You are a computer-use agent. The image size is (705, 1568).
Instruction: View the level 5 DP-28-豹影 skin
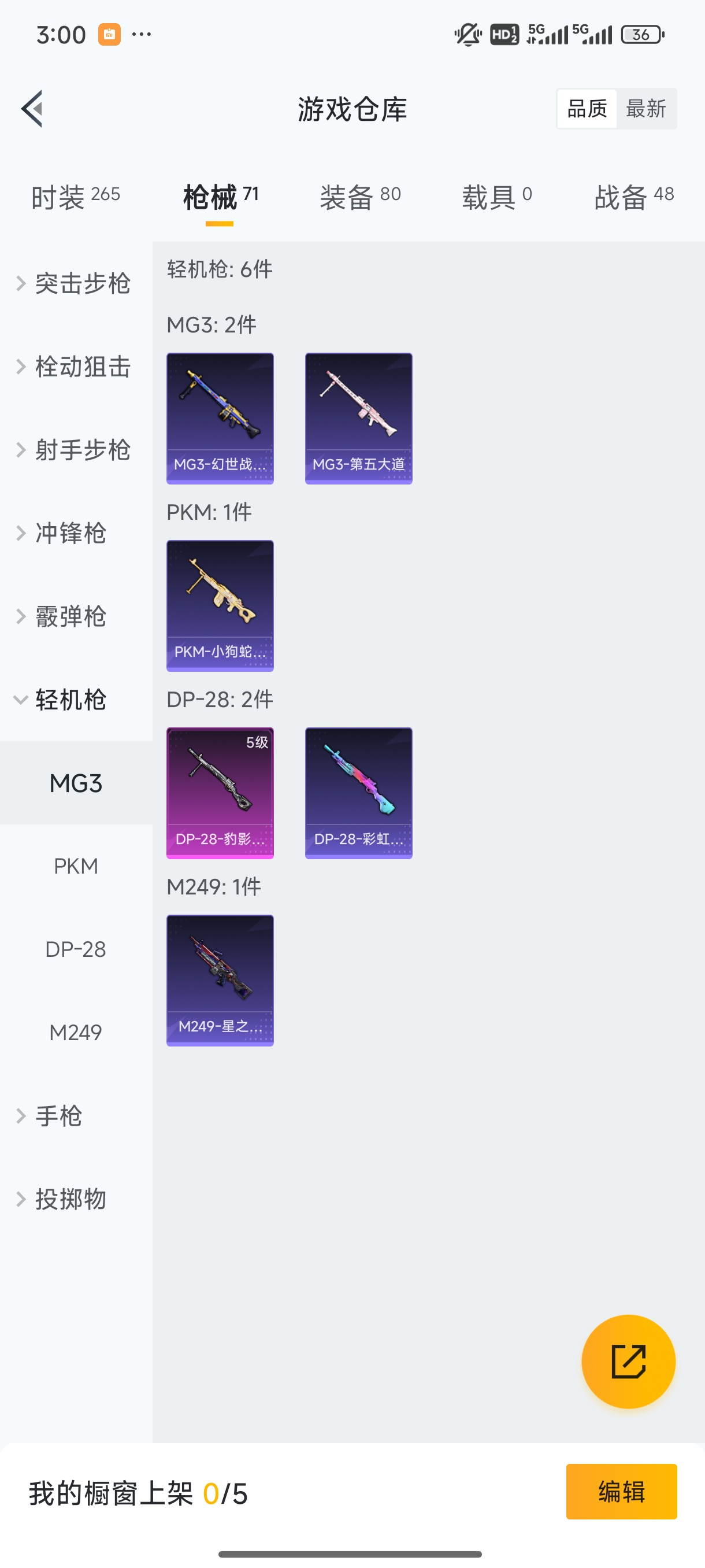pos(220,793)
